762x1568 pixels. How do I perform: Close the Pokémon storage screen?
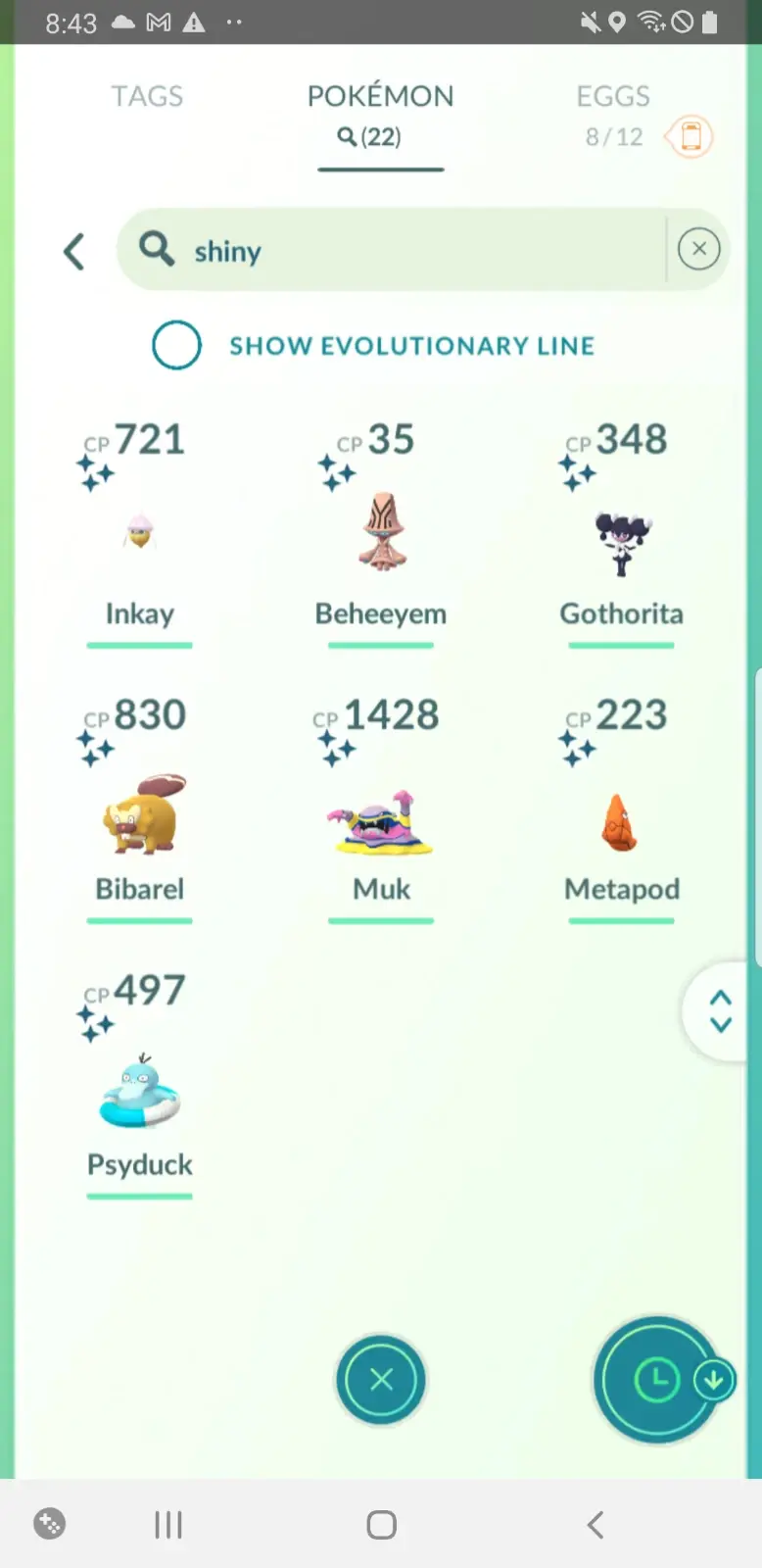[x=381, y=1380]
